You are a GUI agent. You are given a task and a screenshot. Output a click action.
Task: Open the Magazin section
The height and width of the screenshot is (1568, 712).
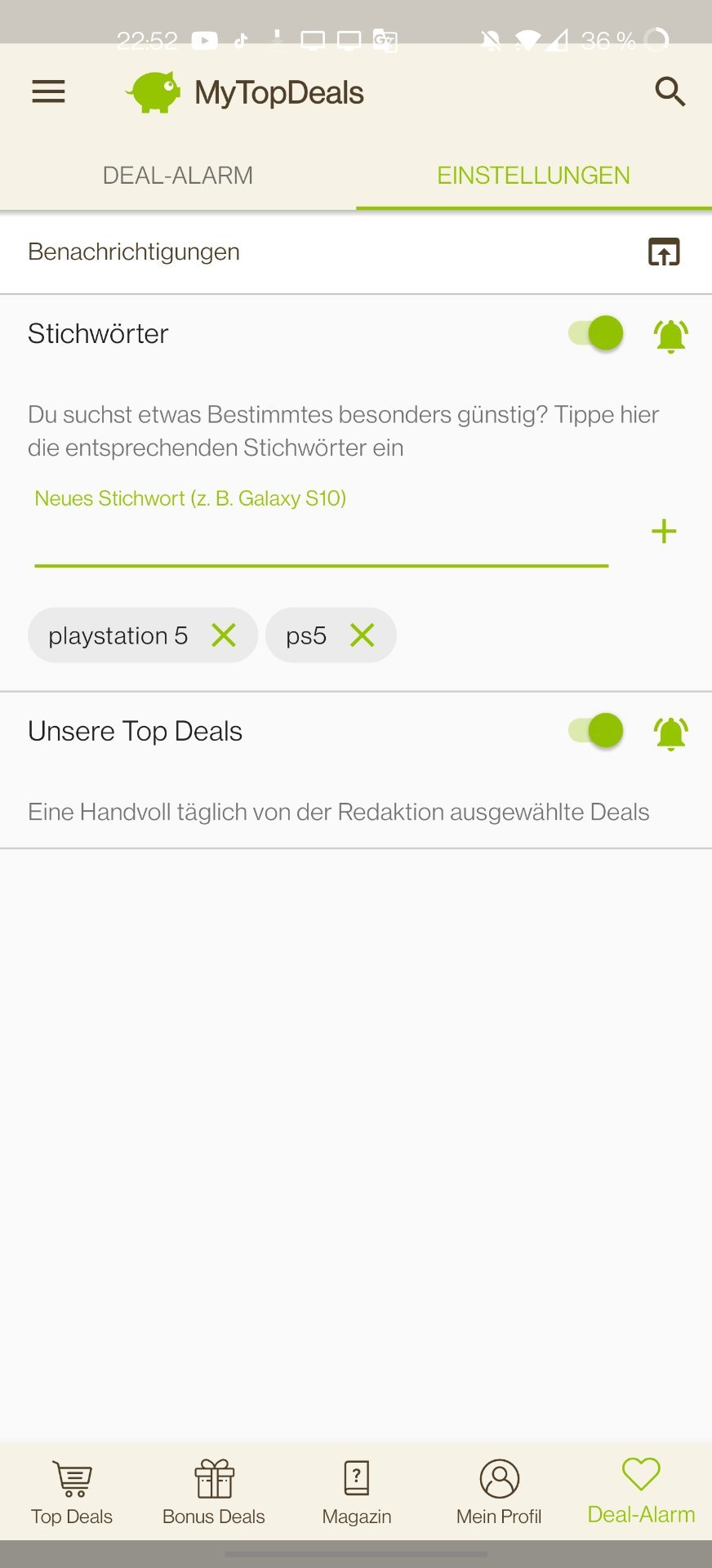pyautogui.click(x=357, y=1493)
